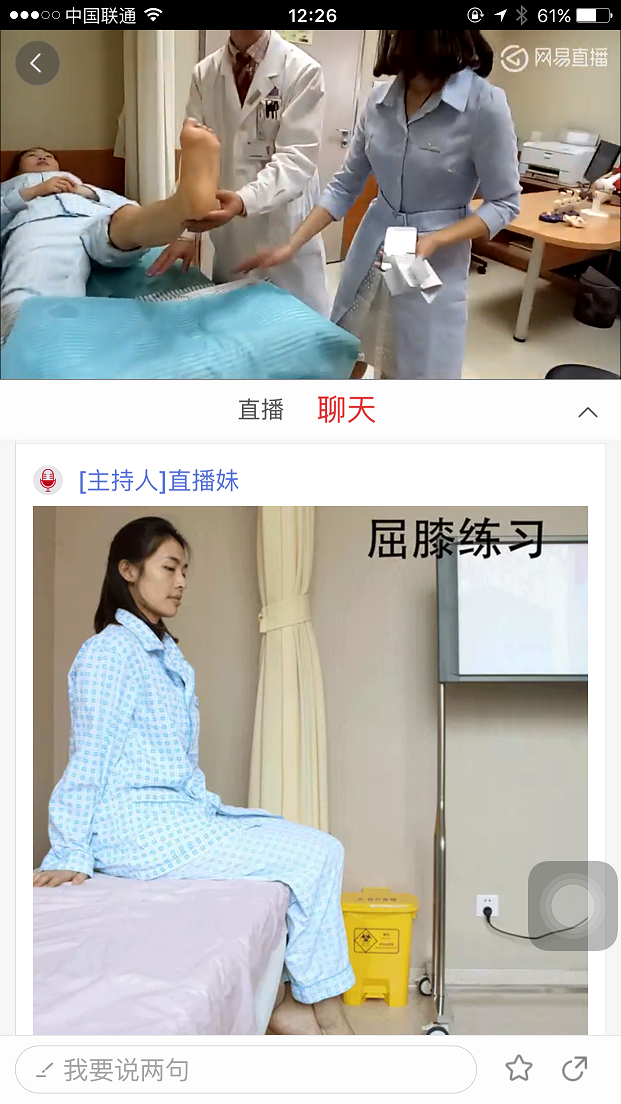
Task: Go back using the arrow icon
Action: [x=37, y=63]
